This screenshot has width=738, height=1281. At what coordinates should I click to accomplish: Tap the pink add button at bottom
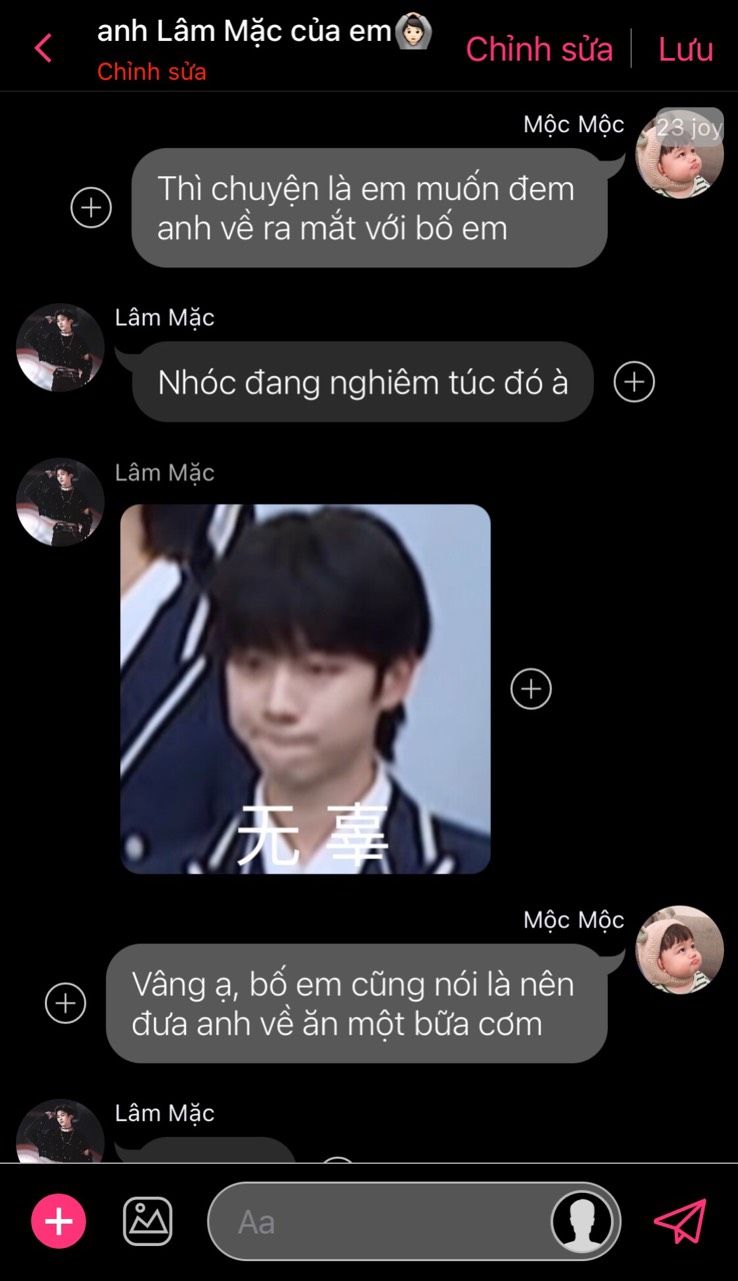[59, 1221]
